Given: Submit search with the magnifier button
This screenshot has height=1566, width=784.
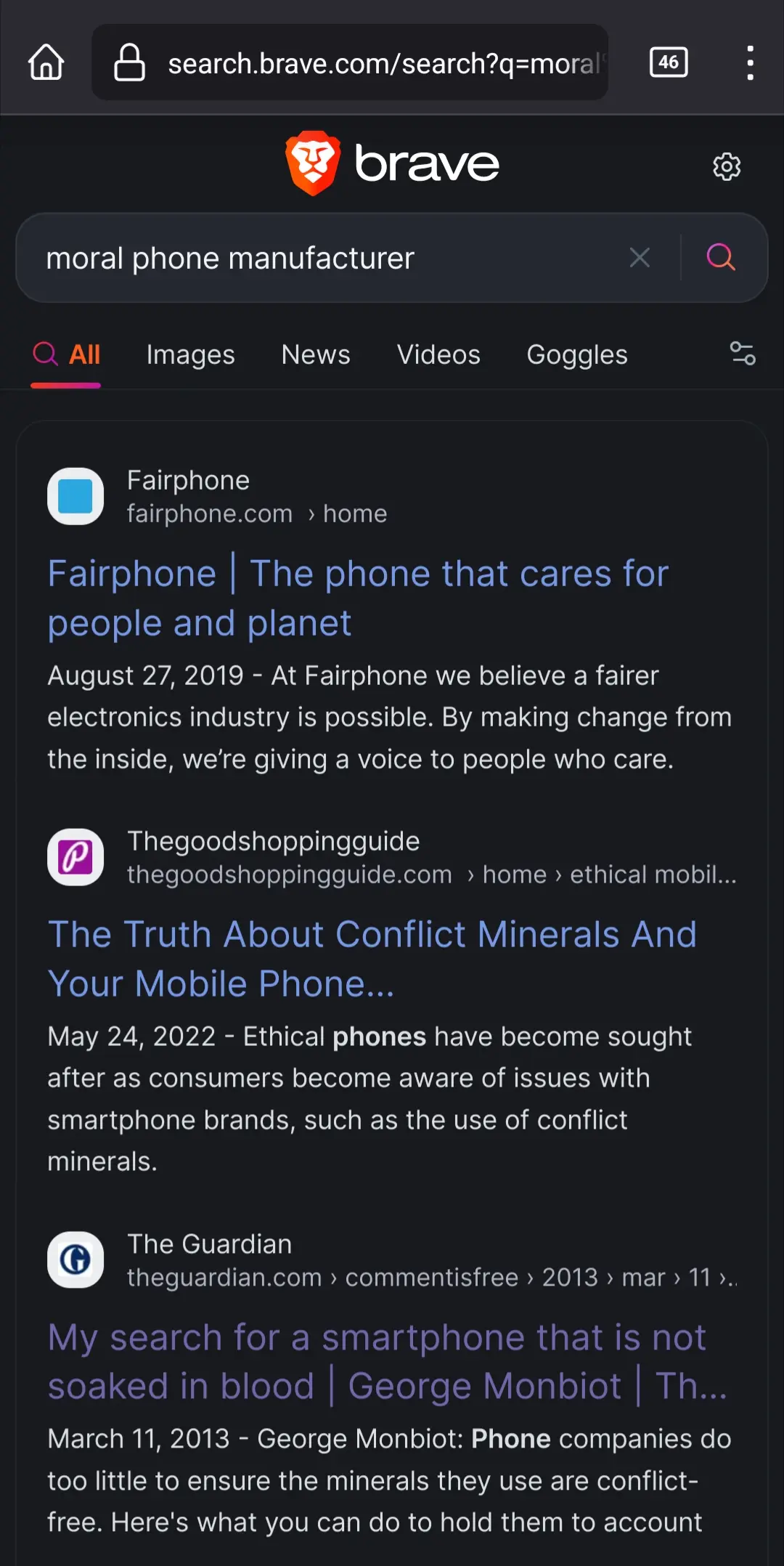Looking at the screenshot, I should click(721, 257).
